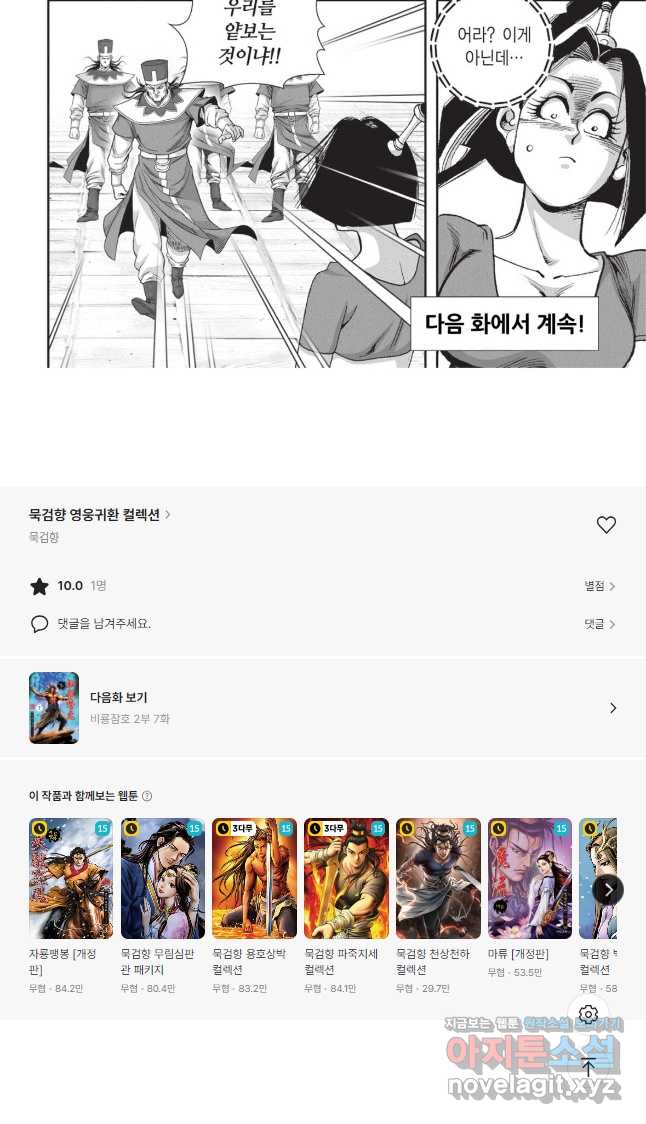646x1124 pixels.
Task: Open 묵검향 용호상박 컬렉션 webtoon
Action: pyautogui.click(x=254, y=878)
